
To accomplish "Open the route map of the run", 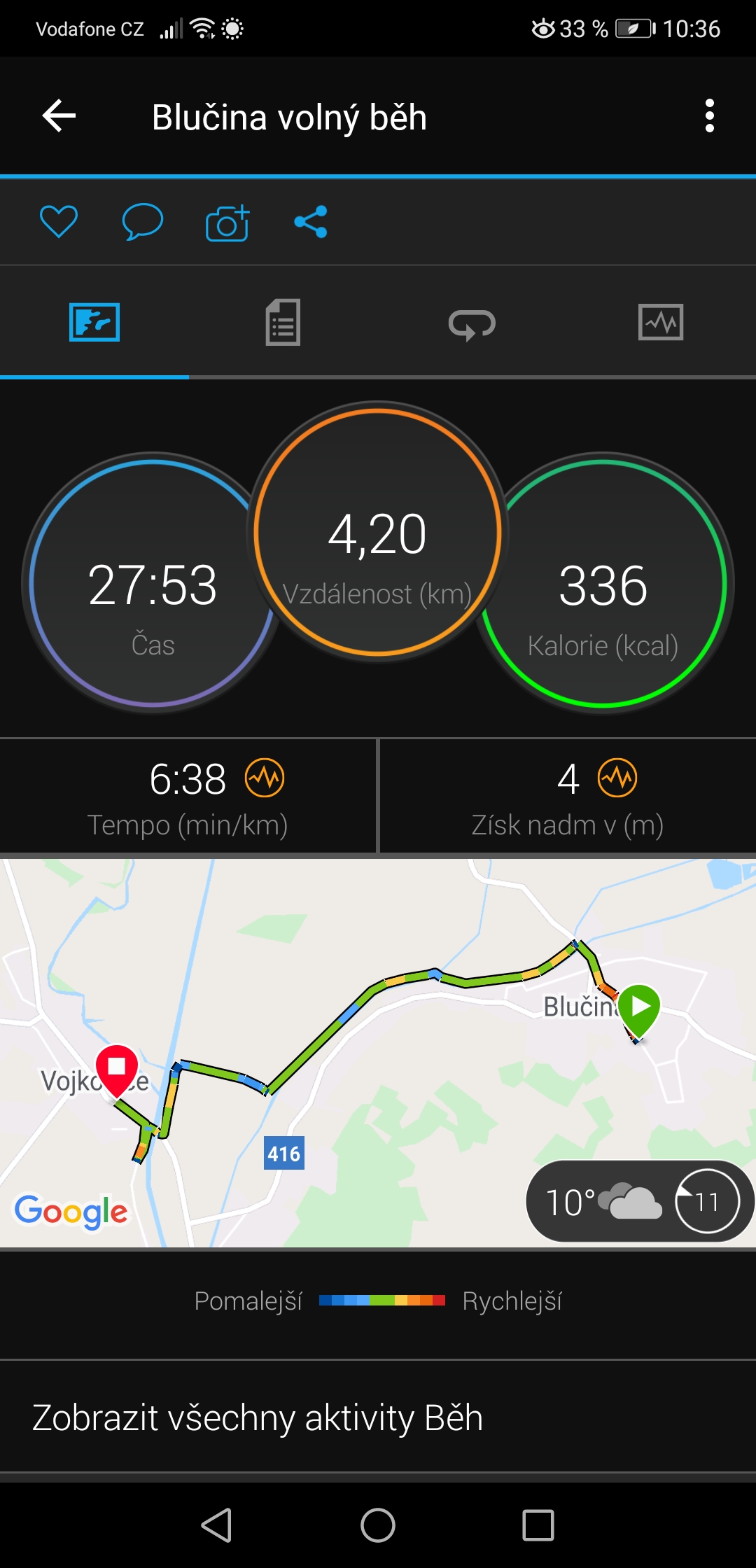I will 378,1053.
